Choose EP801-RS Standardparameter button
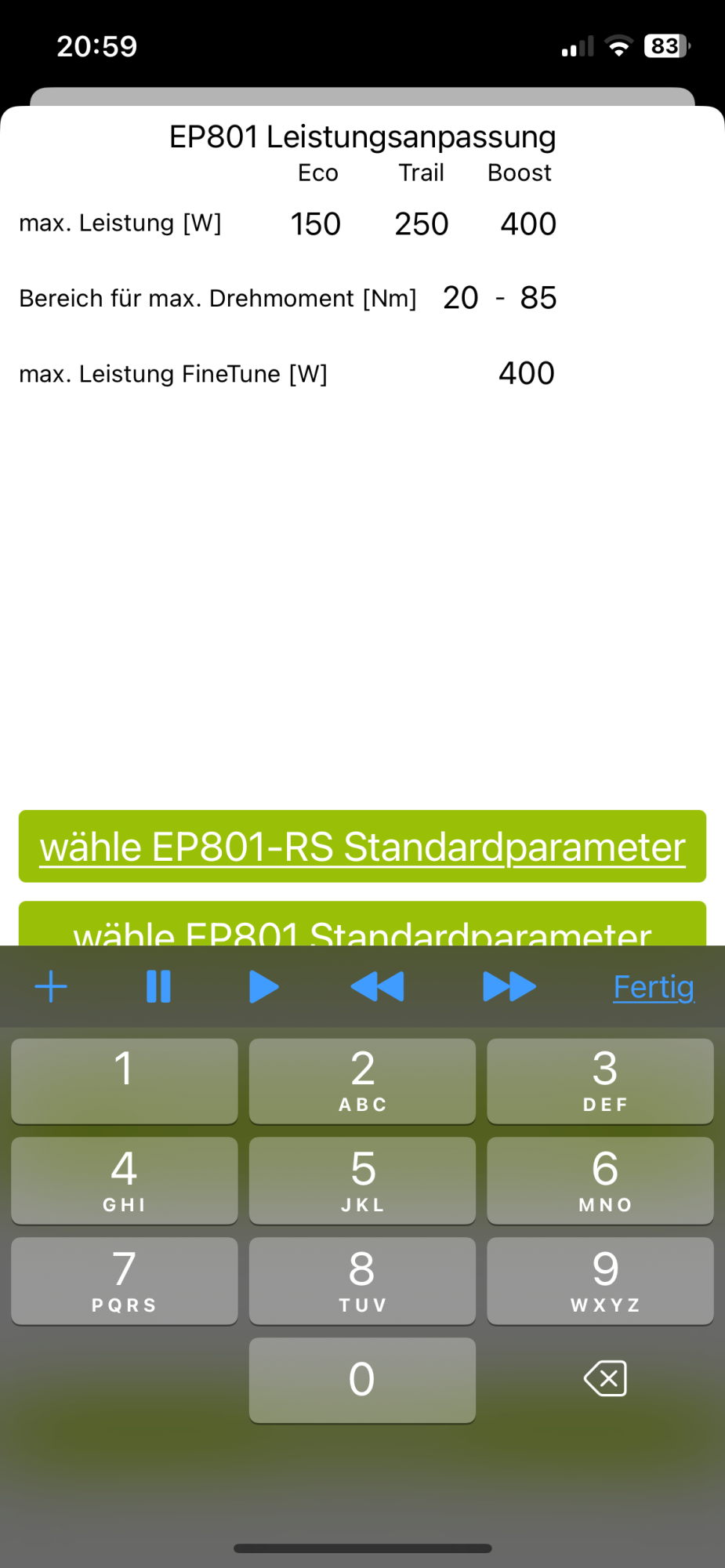The image size is (725, 1568). pyautogui.click(x=362, y=847)
